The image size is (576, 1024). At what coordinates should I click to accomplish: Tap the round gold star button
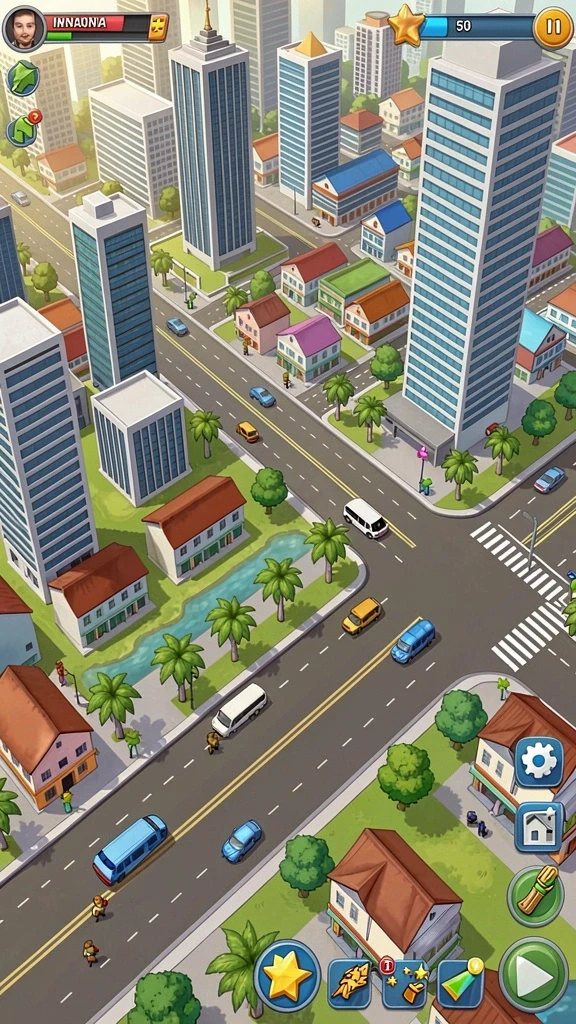click(287, 976)
